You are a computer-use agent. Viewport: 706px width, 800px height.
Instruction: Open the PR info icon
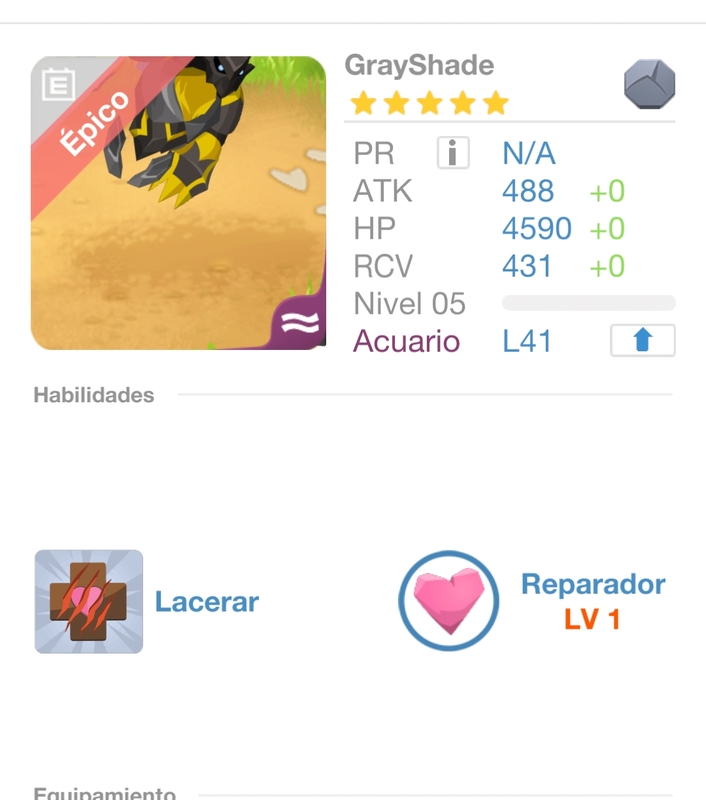pos(453,153)
